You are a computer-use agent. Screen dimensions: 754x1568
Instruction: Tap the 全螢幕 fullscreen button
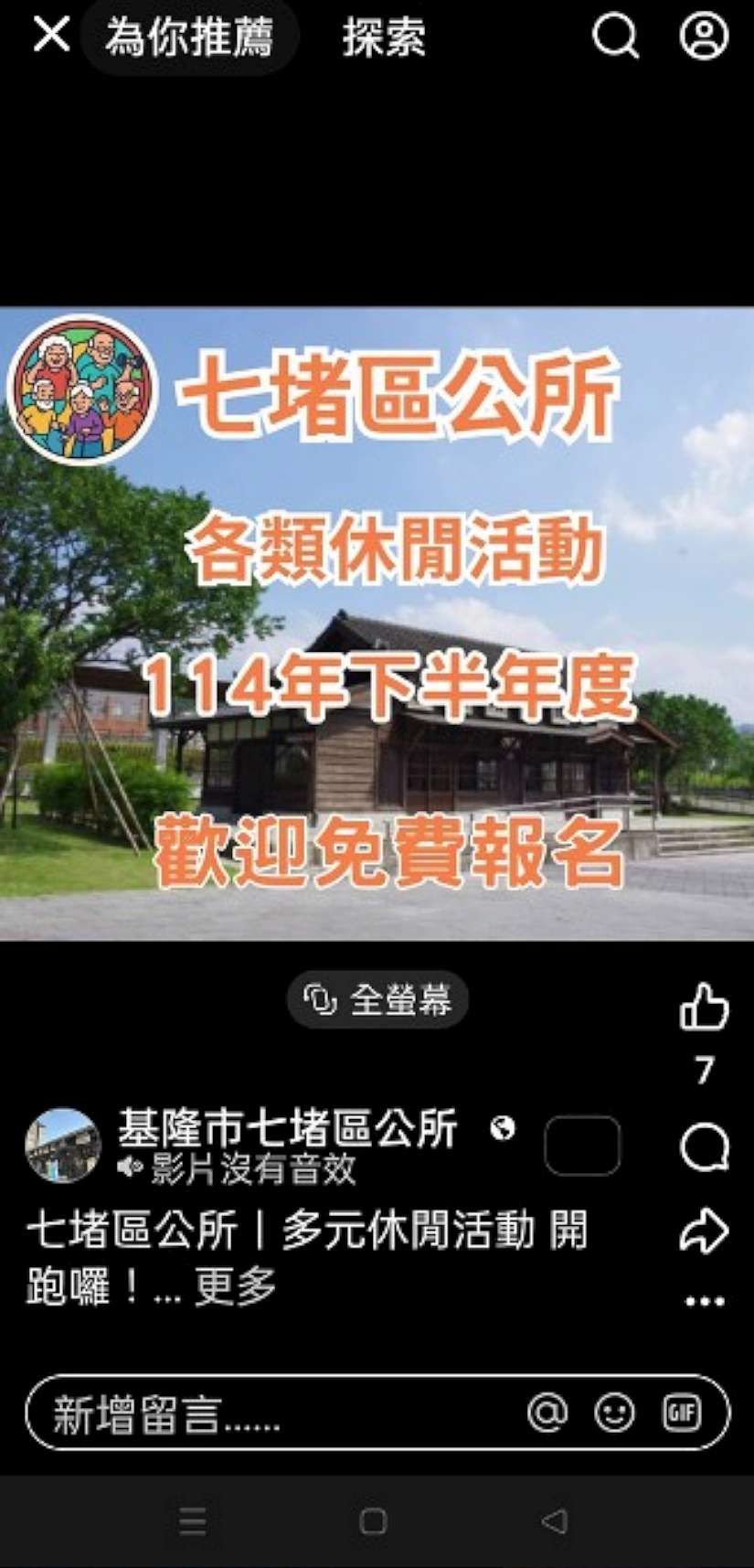point(378,999)
